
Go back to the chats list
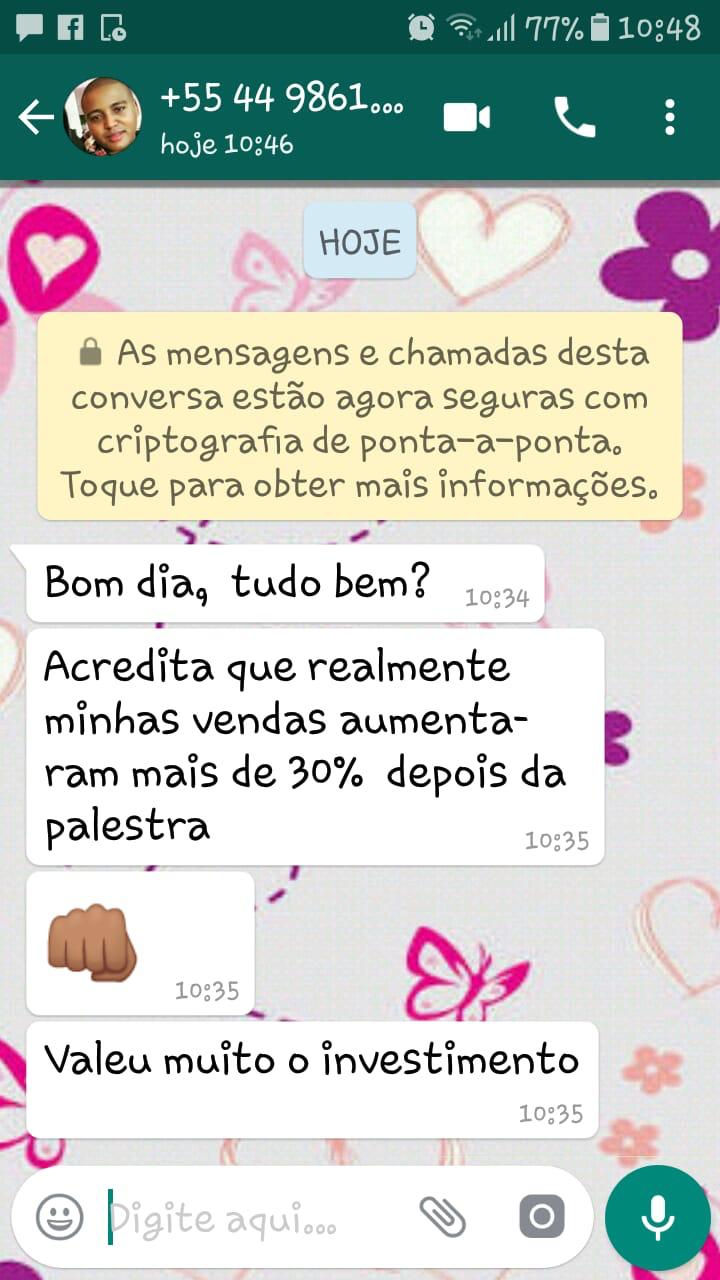36,118
